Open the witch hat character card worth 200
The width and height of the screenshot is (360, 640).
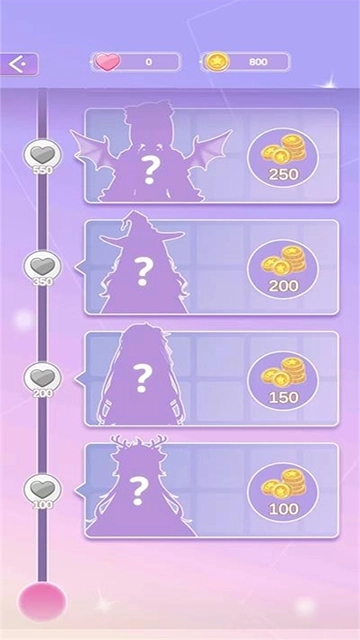(x=211, y=267)
